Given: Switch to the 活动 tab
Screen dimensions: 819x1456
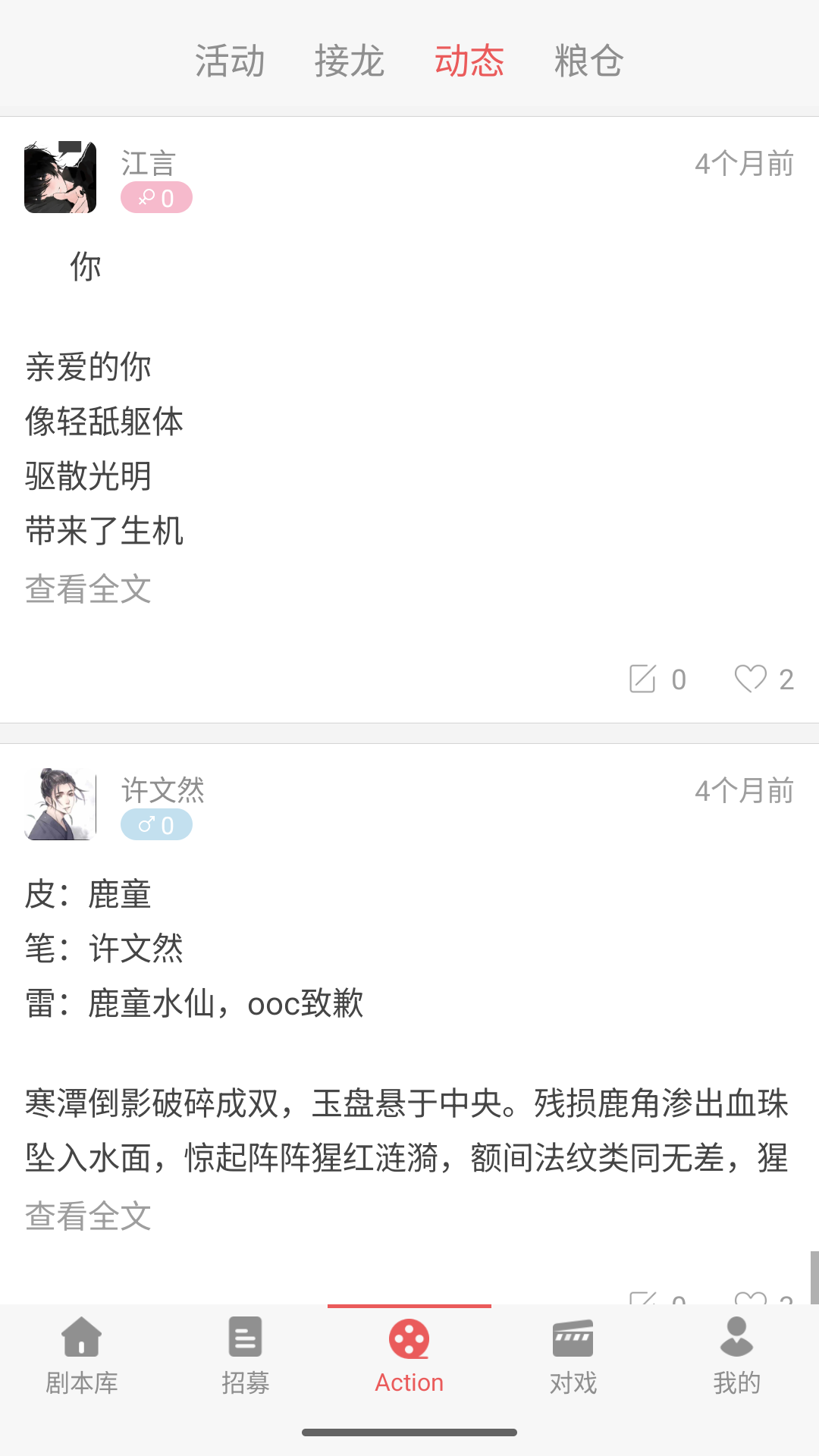Looking at the screenshot, I should pyautogui.click(x=230, y=61).
